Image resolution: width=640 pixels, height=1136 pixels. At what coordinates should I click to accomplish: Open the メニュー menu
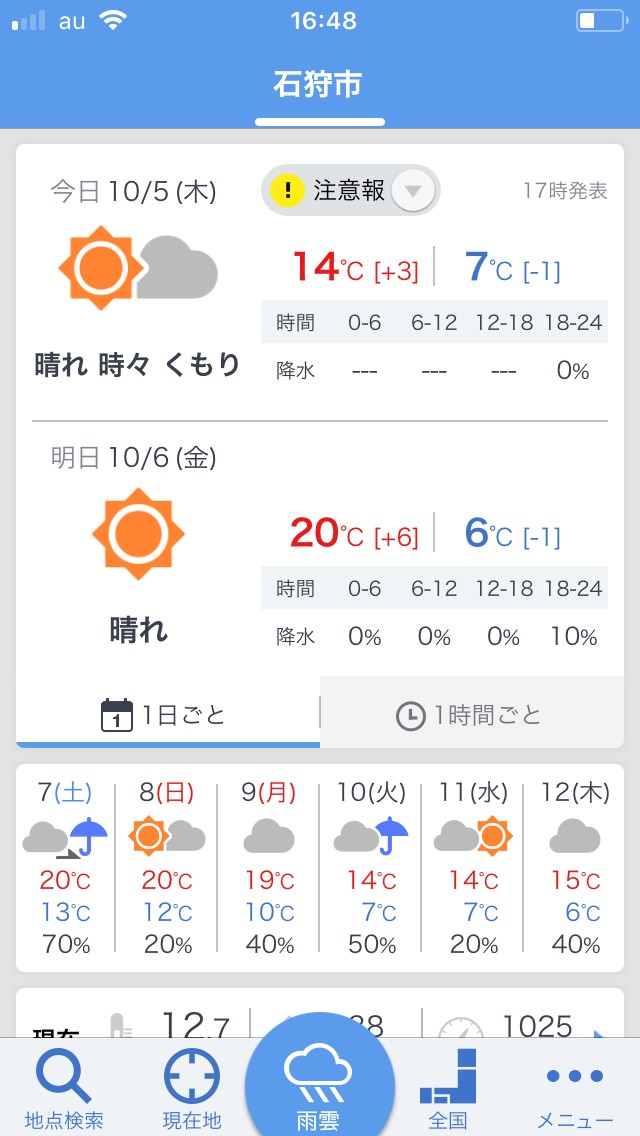(575, 1088)
